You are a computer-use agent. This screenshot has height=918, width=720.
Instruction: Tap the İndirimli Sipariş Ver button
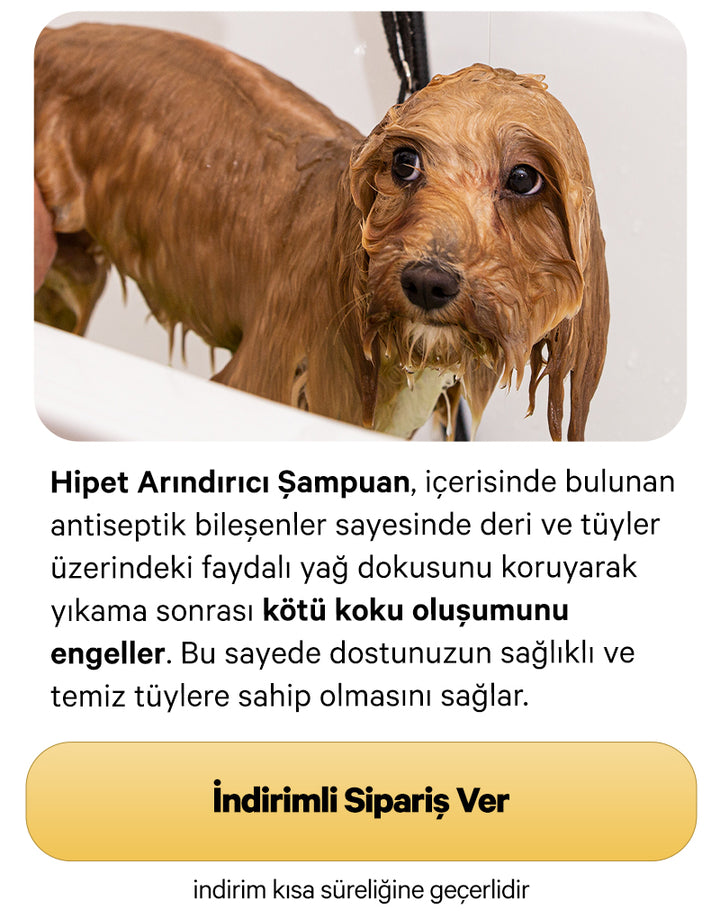point(360,801)
